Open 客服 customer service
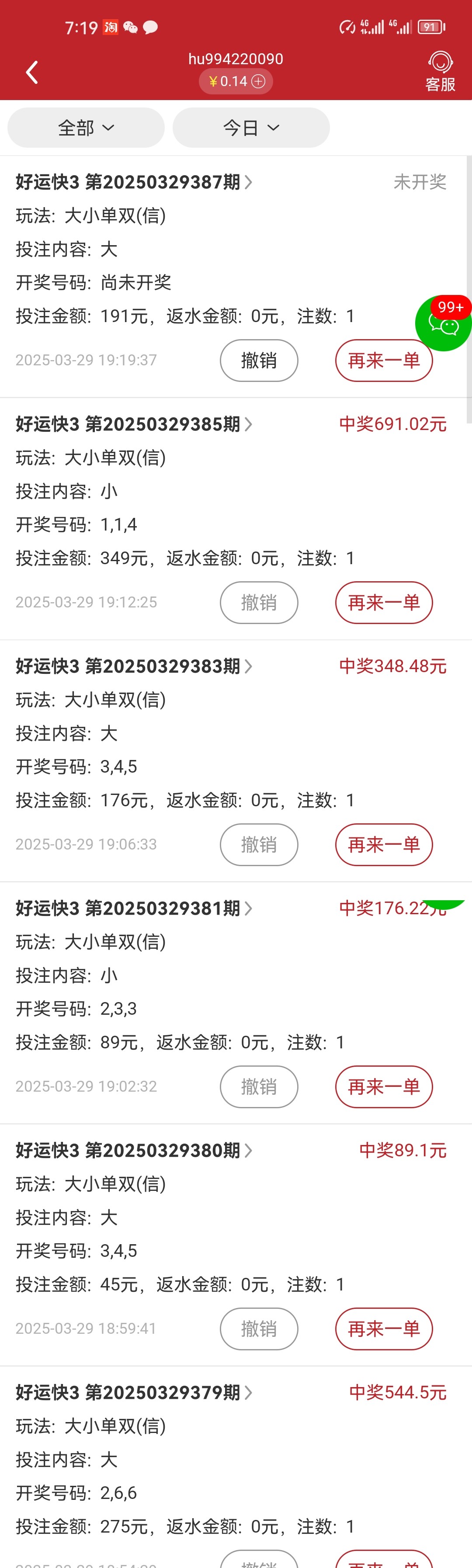Screen dimensions: 472x1568 440,72
